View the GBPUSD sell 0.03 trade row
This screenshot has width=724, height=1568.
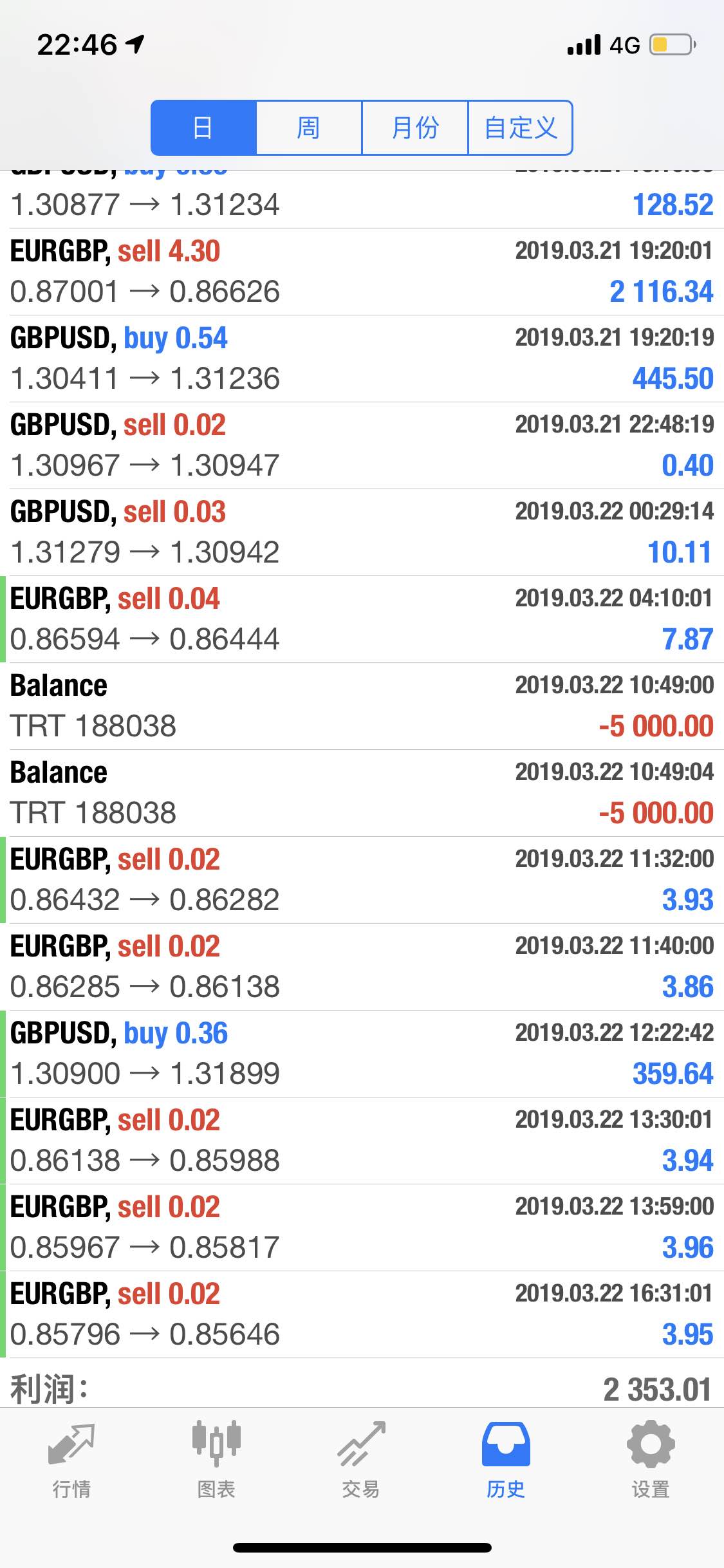click(x=362, y=532)
